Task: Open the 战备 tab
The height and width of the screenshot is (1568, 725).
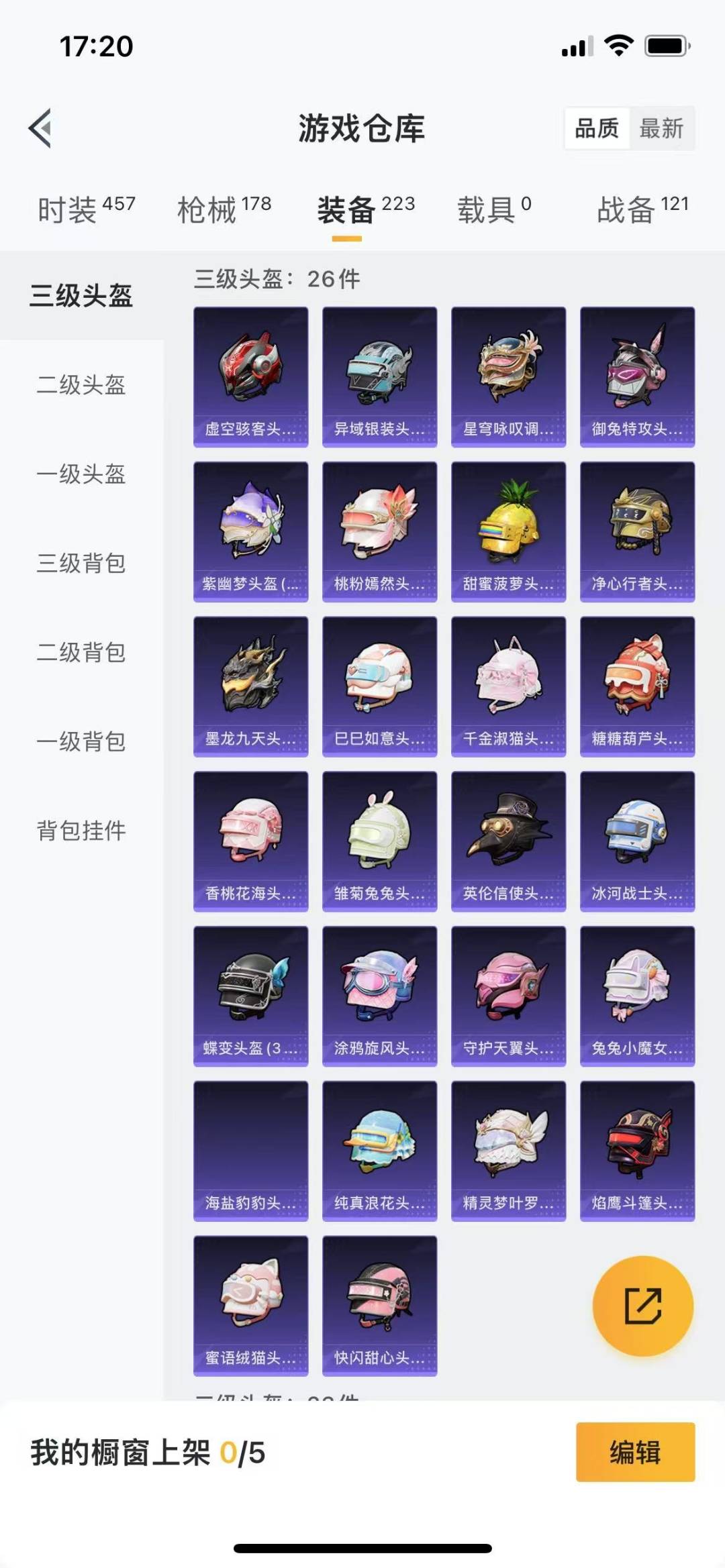Action: pos(643,210)
